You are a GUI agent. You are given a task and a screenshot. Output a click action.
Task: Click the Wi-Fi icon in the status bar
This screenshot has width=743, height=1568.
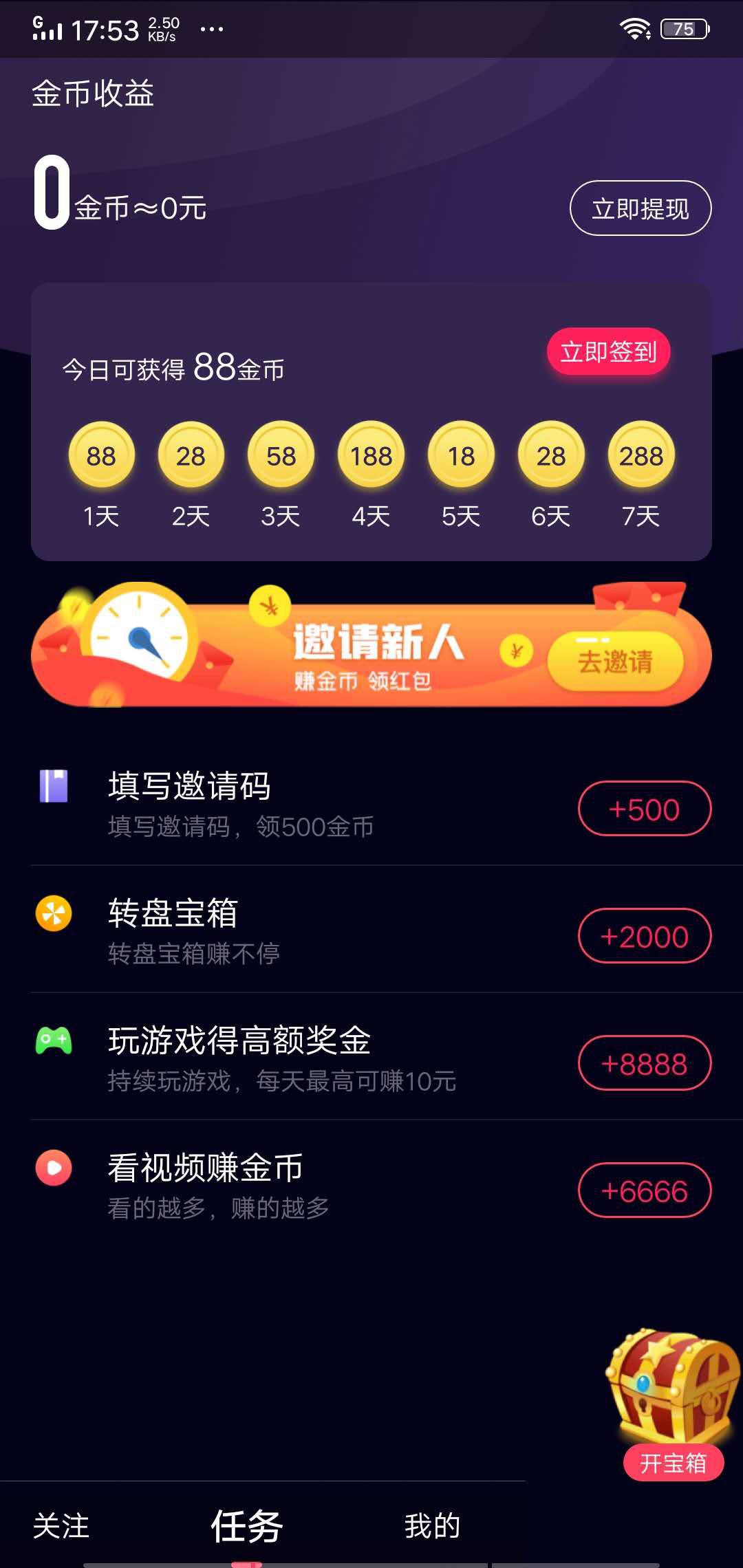click(x=633, y=28)
